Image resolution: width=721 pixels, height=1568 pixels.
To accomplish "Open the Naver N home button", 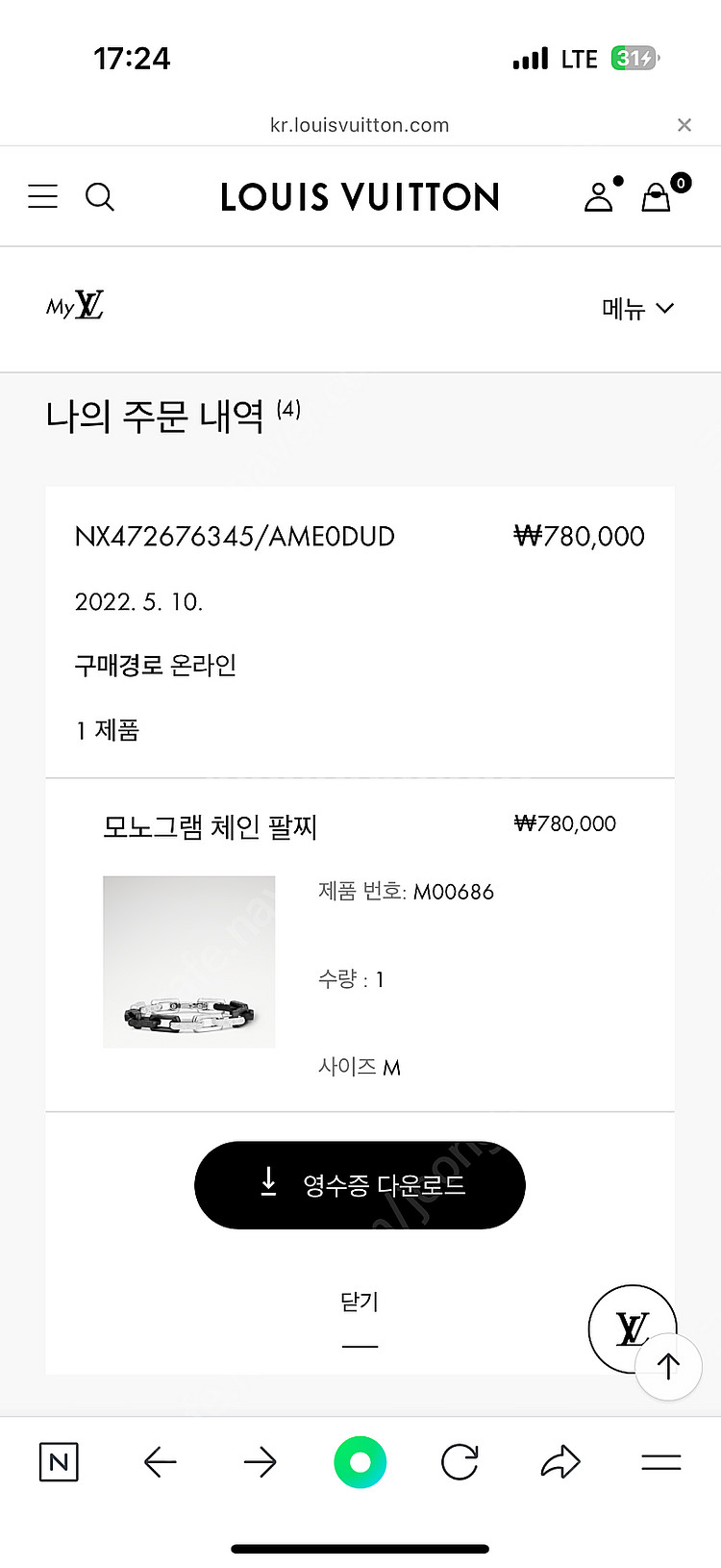I will 59,1462.
